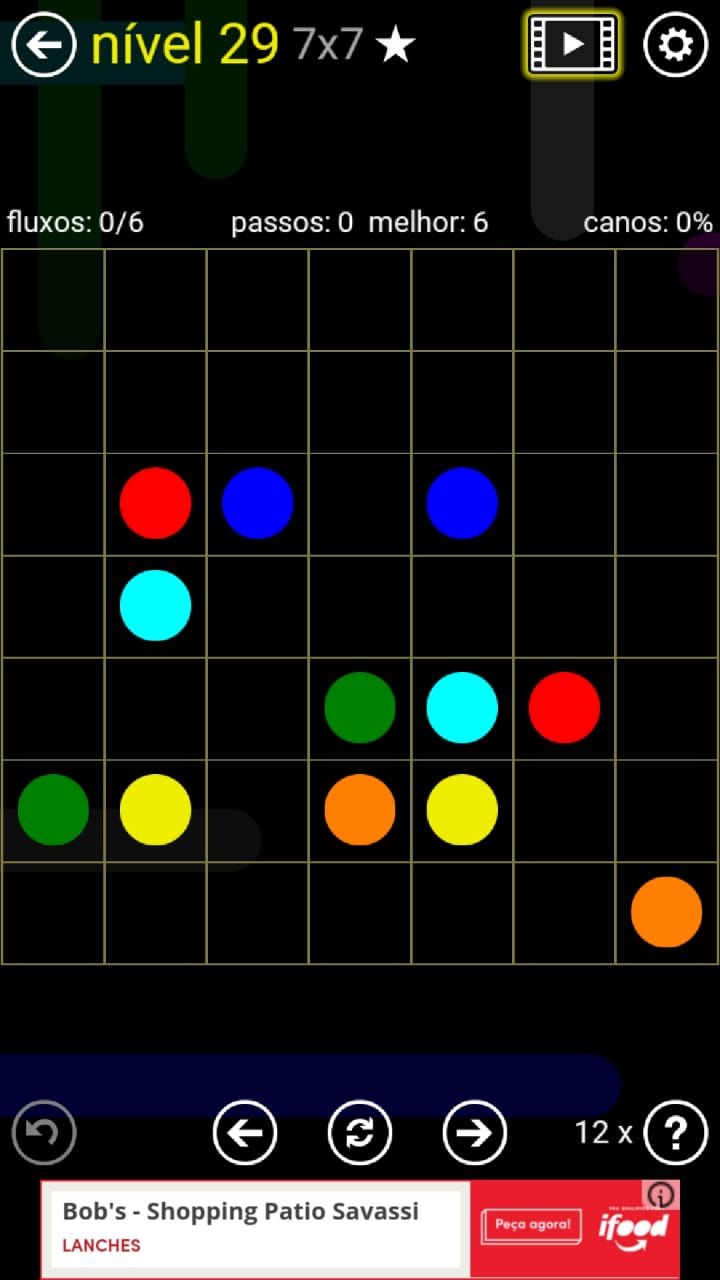Select the green dot at the left edge
The image size is (720, 1280).
(53, 809)
